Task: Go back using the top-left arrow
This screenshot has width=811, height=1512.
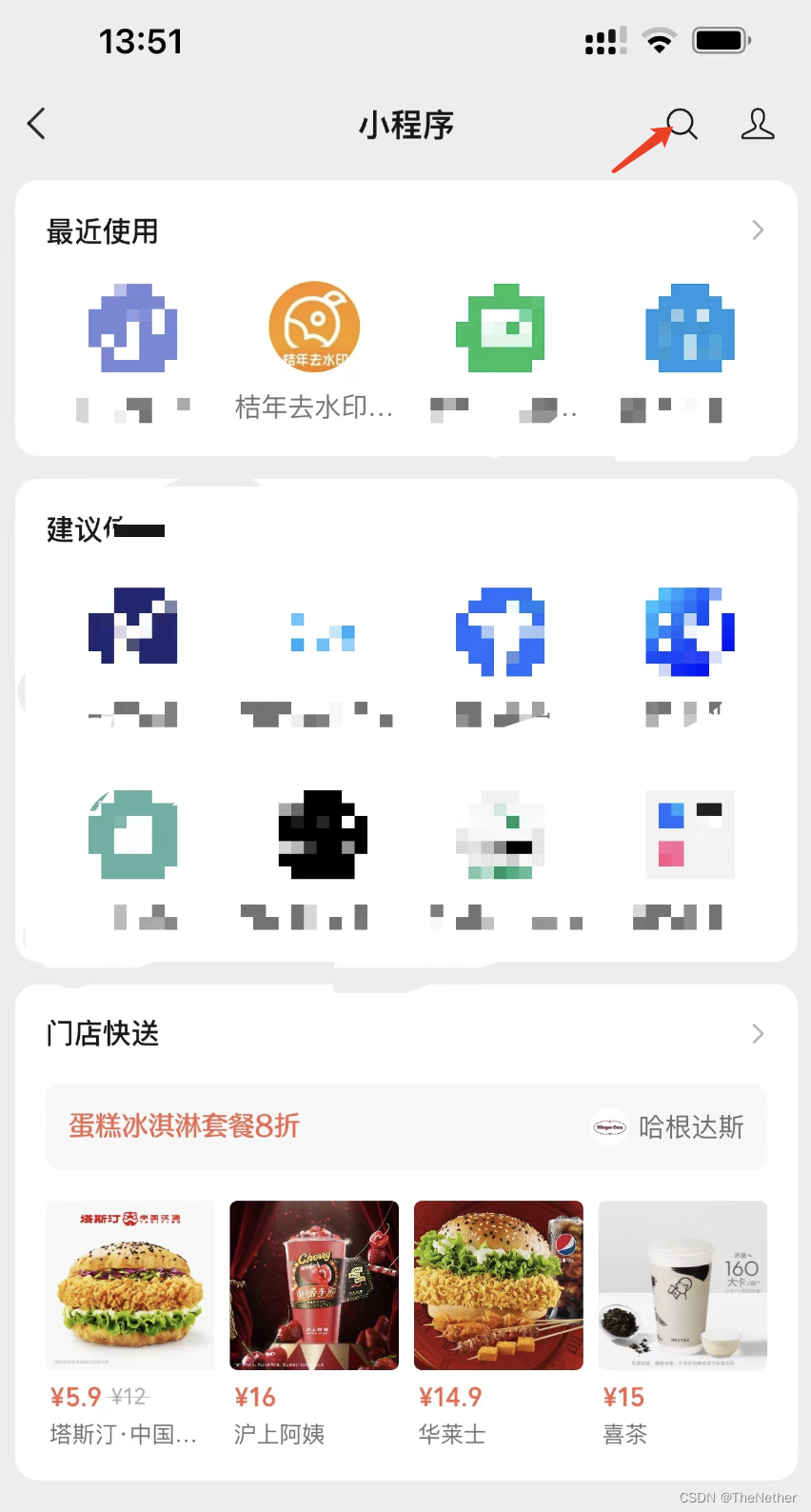Action: click(36, 124)
